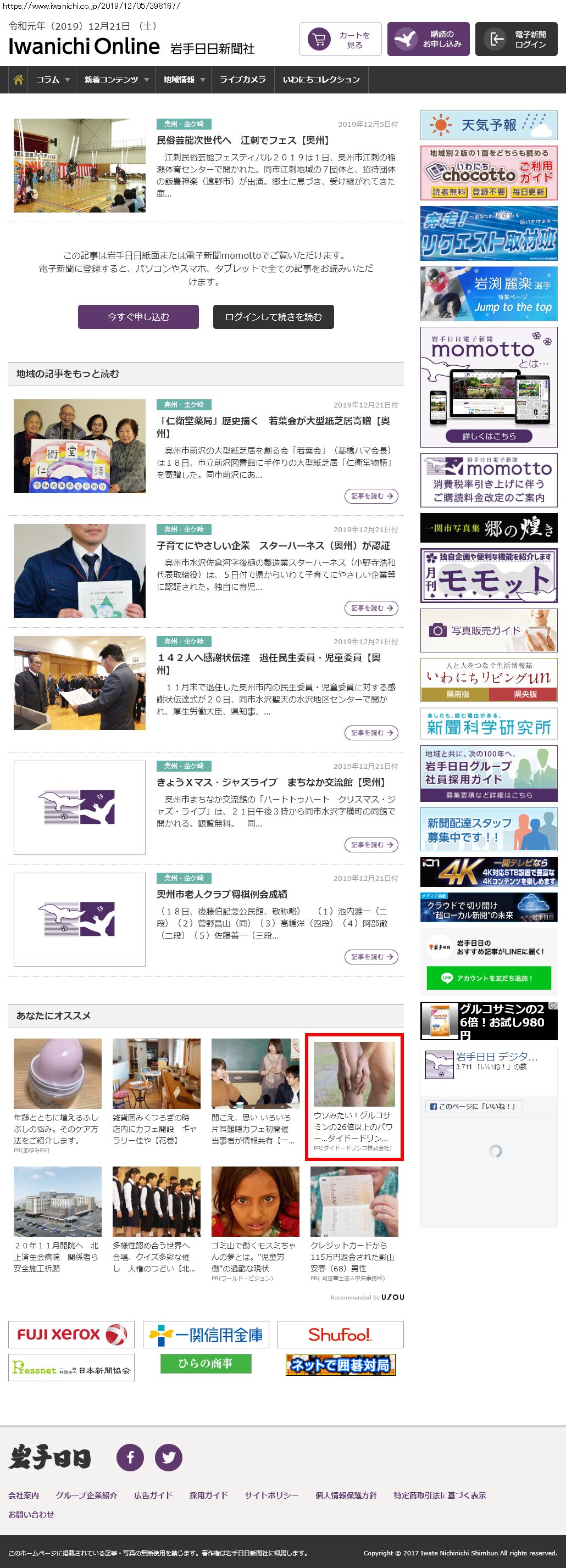Open the 天気予報 weather banner

(489, 125)
